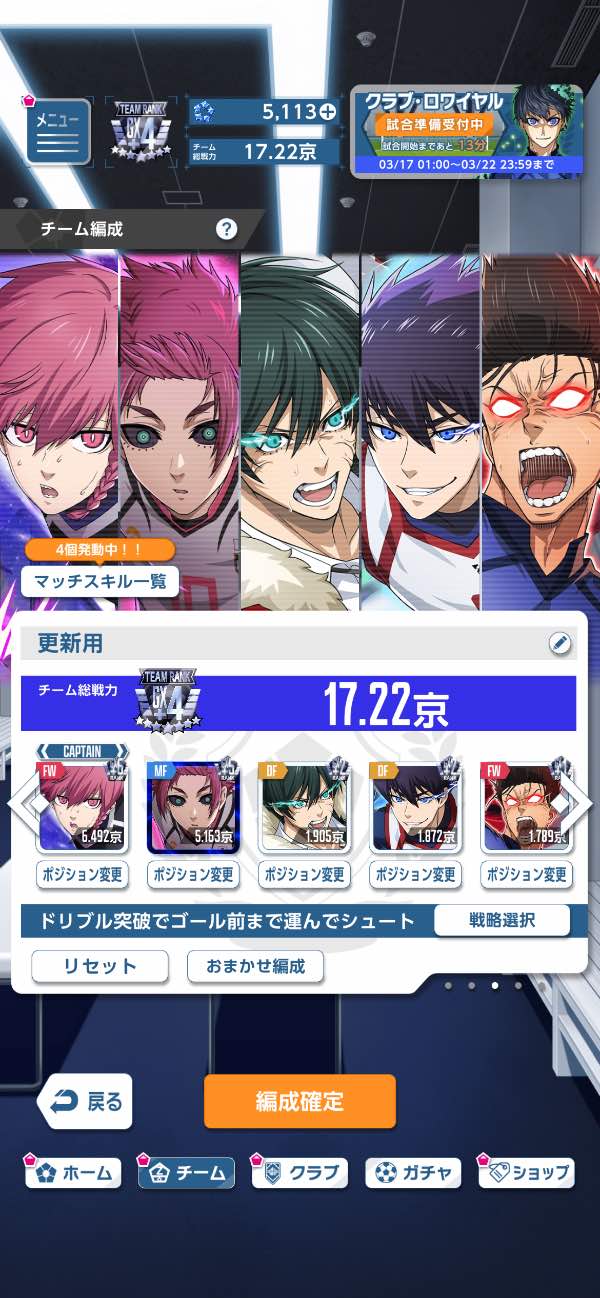Confirm with the 編成確定 button
The image size is (600, 1298).
(x=300, y=1102)
